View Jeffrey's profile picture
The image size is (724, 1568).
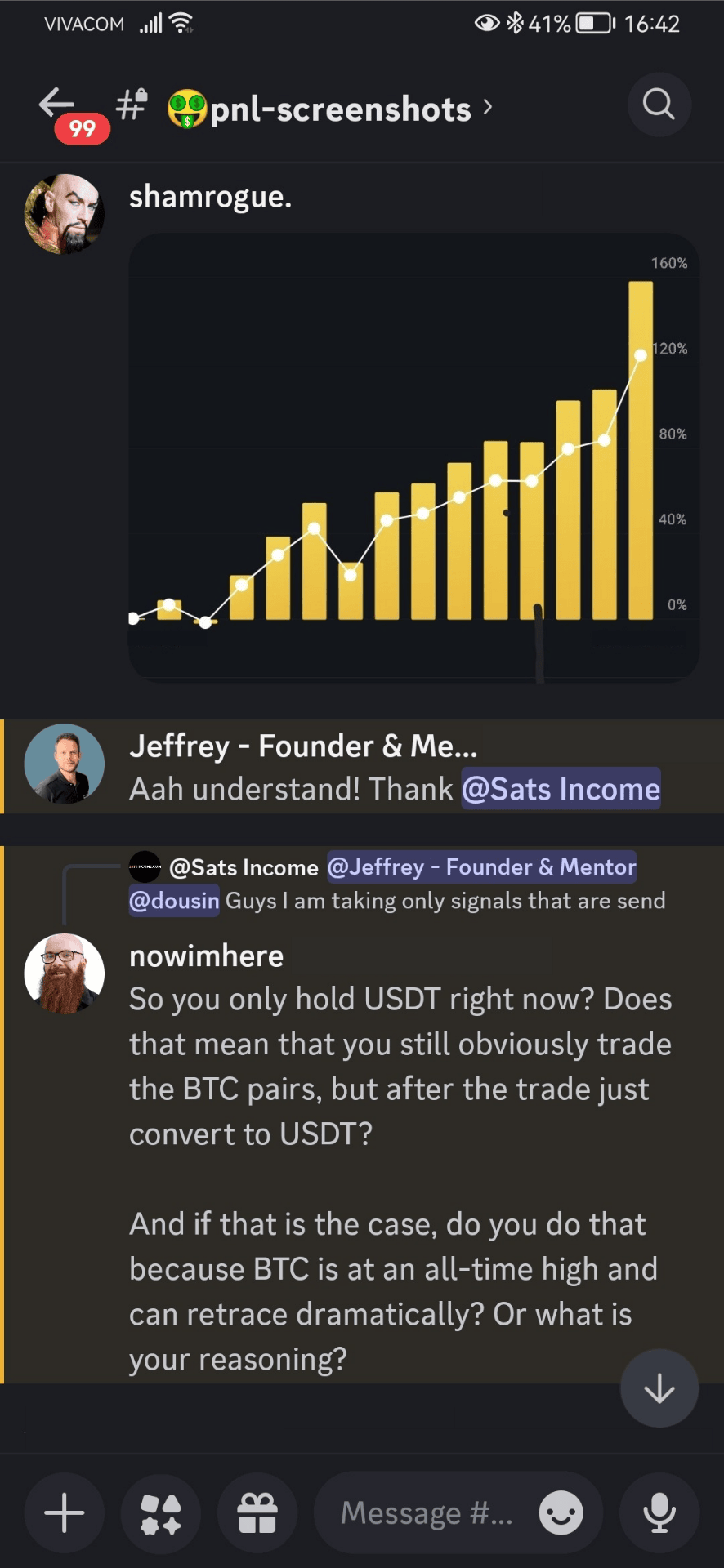pyautogui.click(x=65, y=764)
